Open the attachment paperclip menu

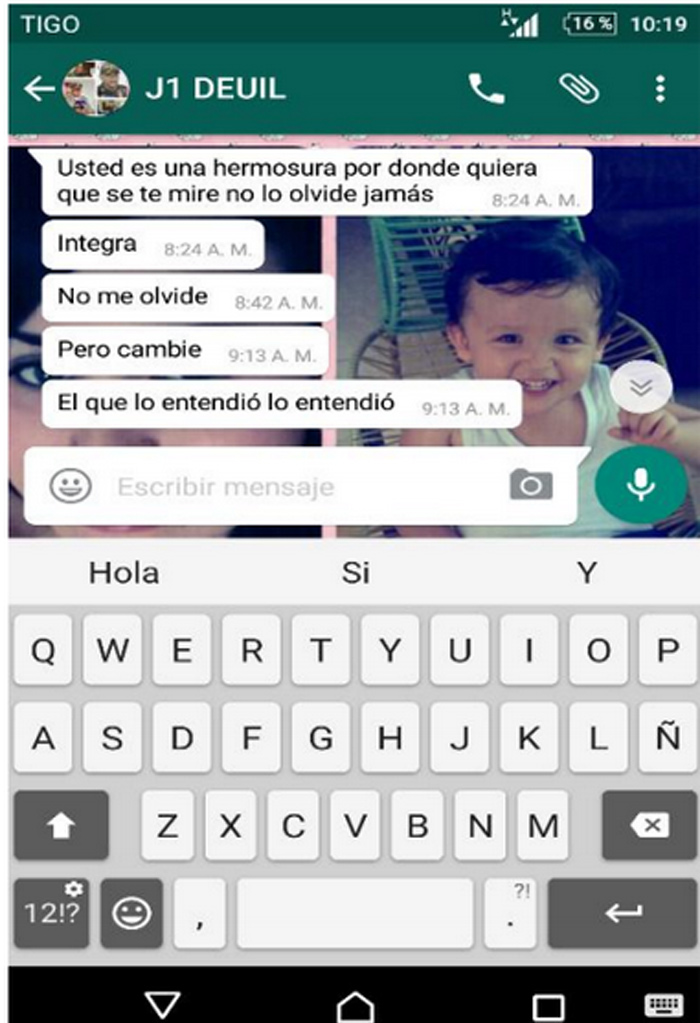point(578,89)
